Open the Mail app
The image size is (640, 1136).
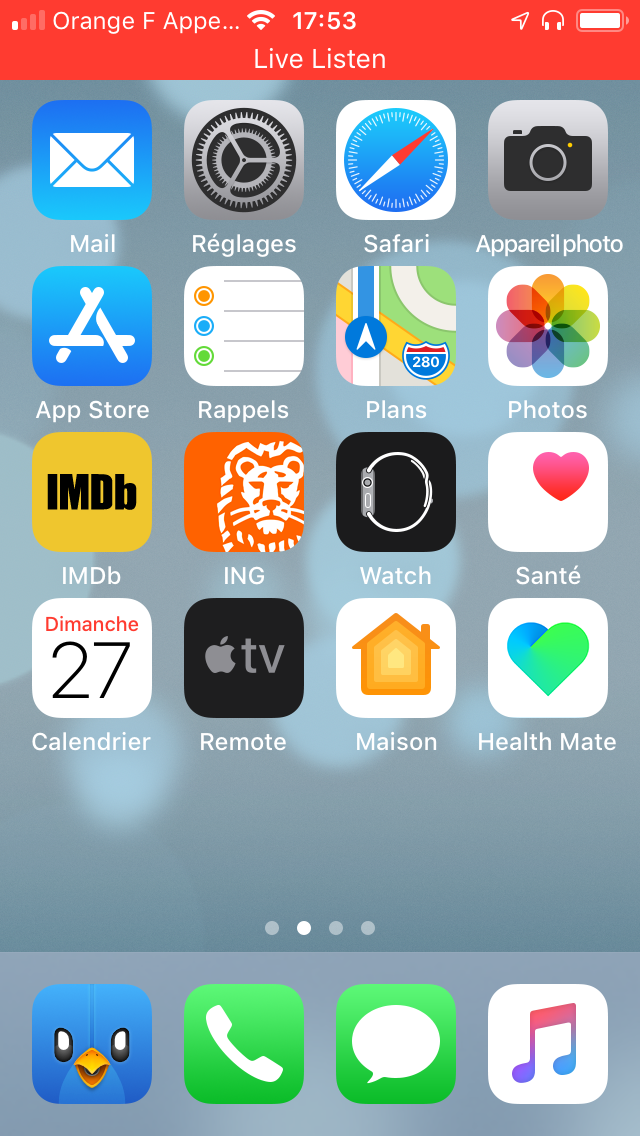92,160
